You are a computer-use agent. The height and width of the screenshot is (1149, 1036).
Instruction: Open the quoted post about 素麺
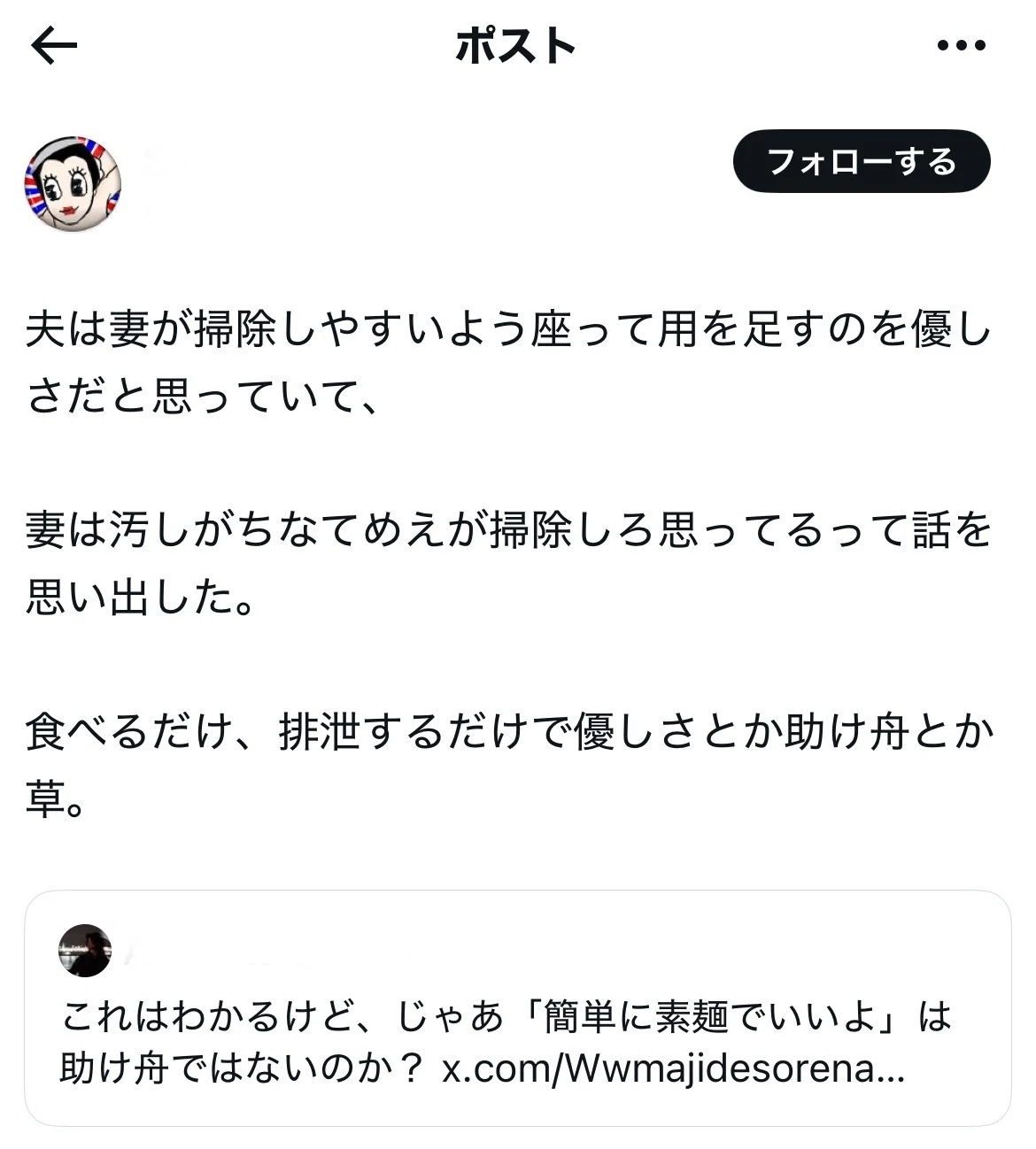click(x=518, y=1007)
